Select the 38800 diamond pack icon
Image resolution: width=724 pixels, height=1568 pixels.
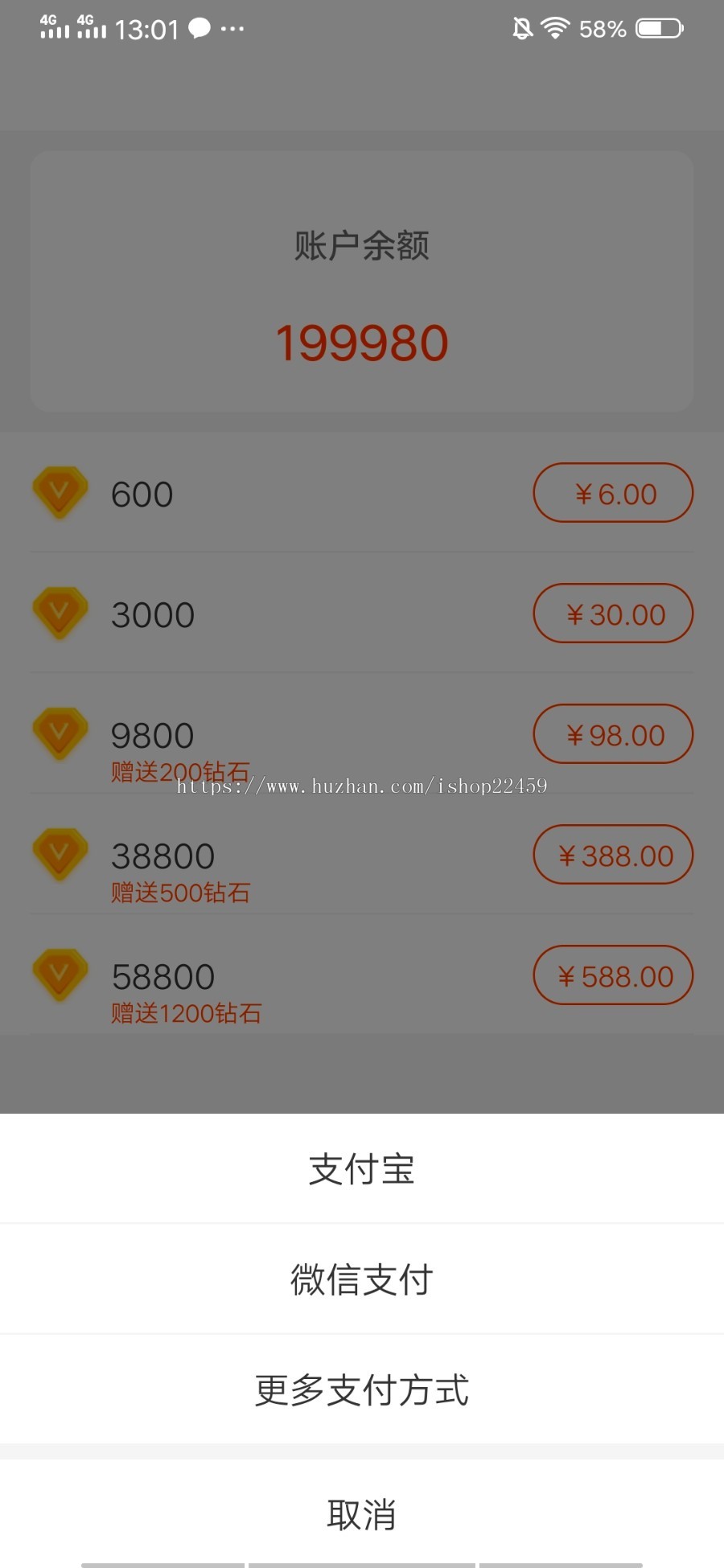[60, 855]
